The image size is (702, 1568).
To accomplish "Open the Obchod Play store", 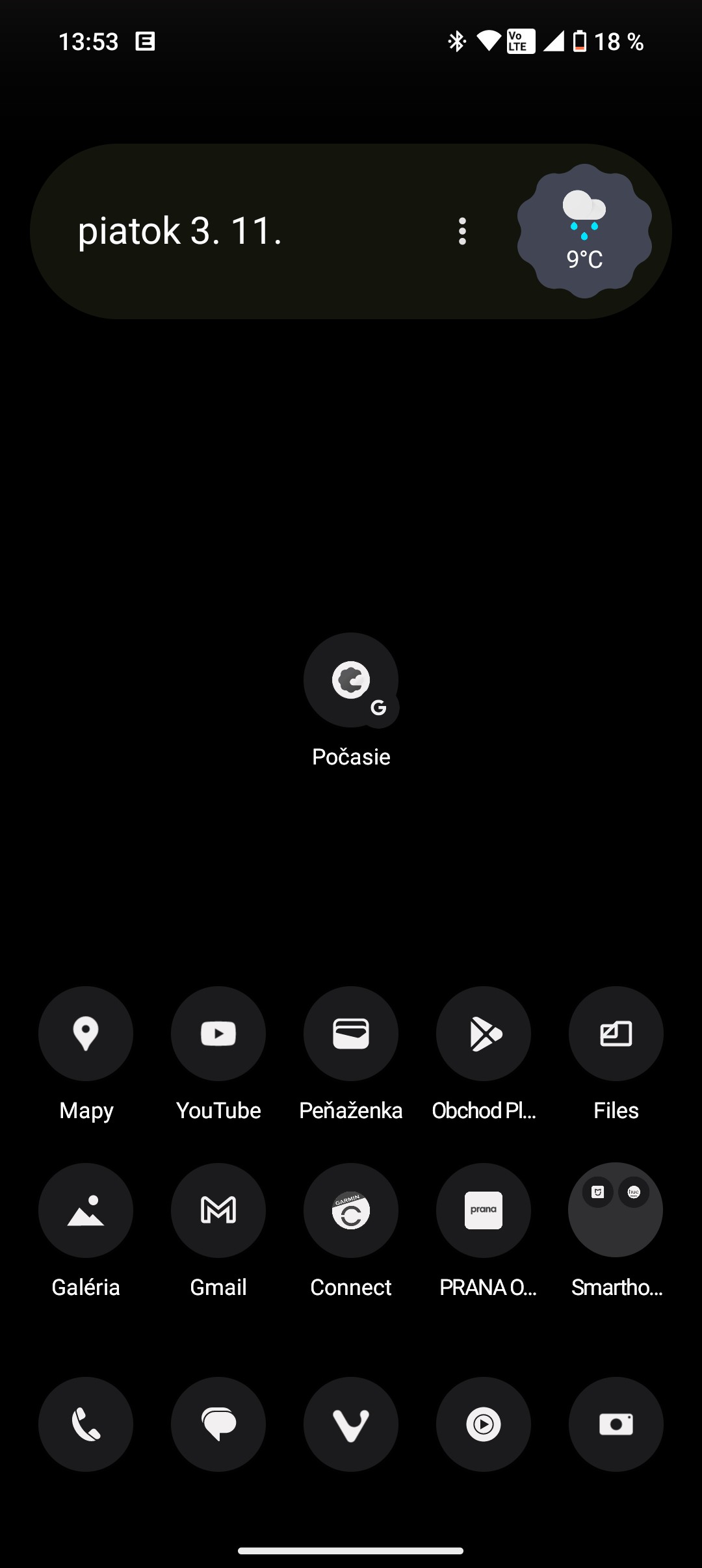I will [x=484, y=1034].
